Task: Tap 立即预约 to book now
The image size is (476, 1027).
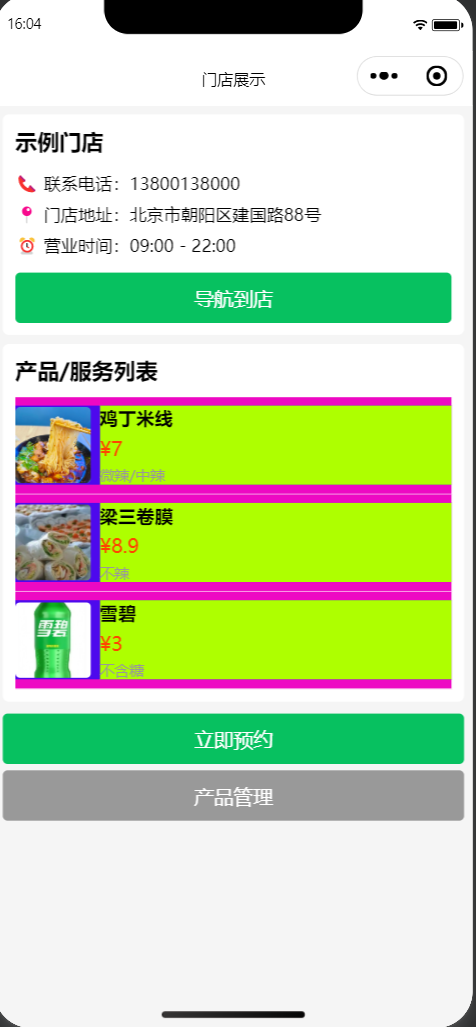Action: (x=233, y=739)
